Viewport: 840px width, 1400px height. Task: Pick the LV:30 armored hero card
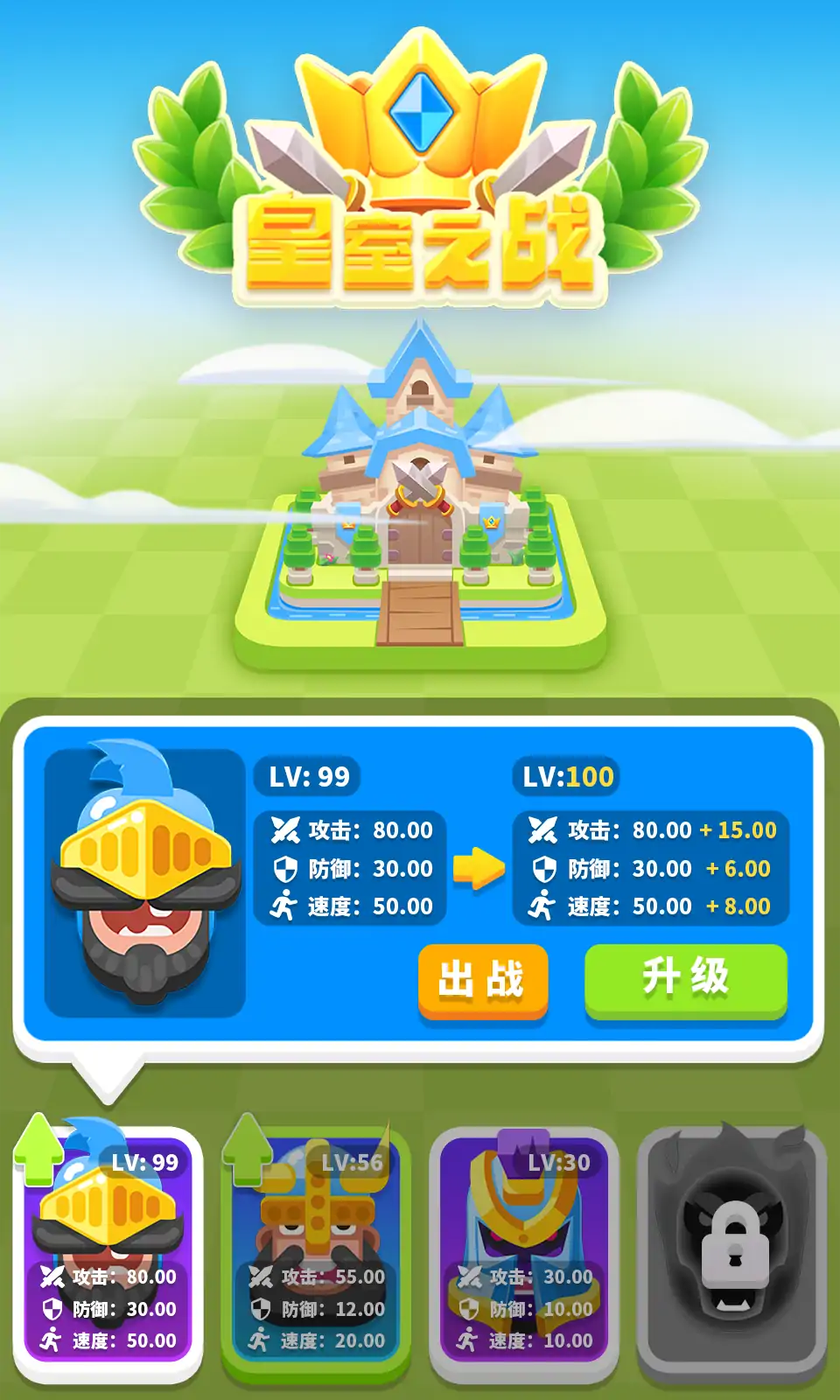[x=524, y=1251]
